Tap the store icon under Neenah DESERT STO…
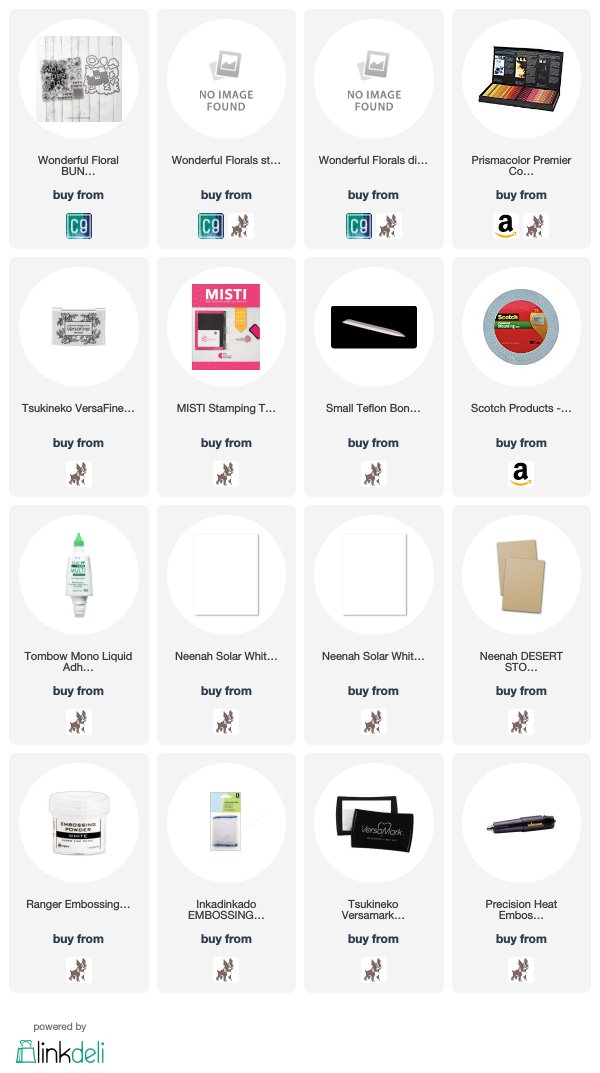The width and height of the screenshot is (600, 1073). (x=521, y=722)
